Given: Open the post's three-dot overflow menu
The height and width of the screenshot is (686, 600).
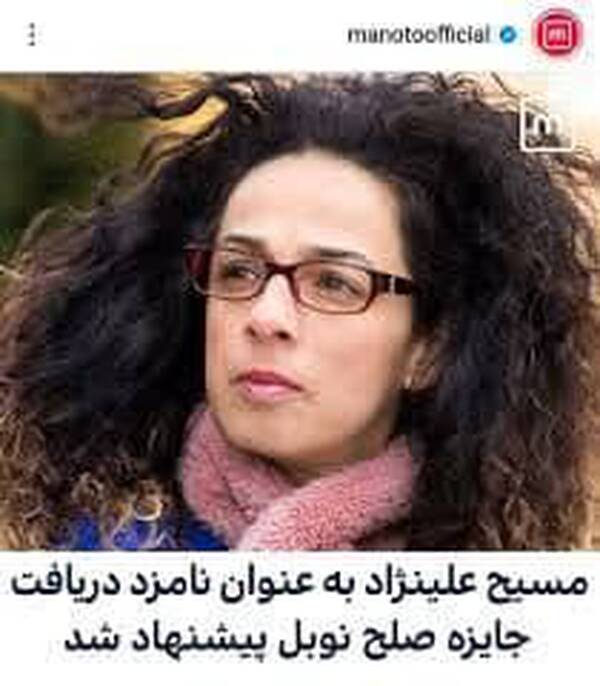Looking at the screenshot, I should point(32,34).
